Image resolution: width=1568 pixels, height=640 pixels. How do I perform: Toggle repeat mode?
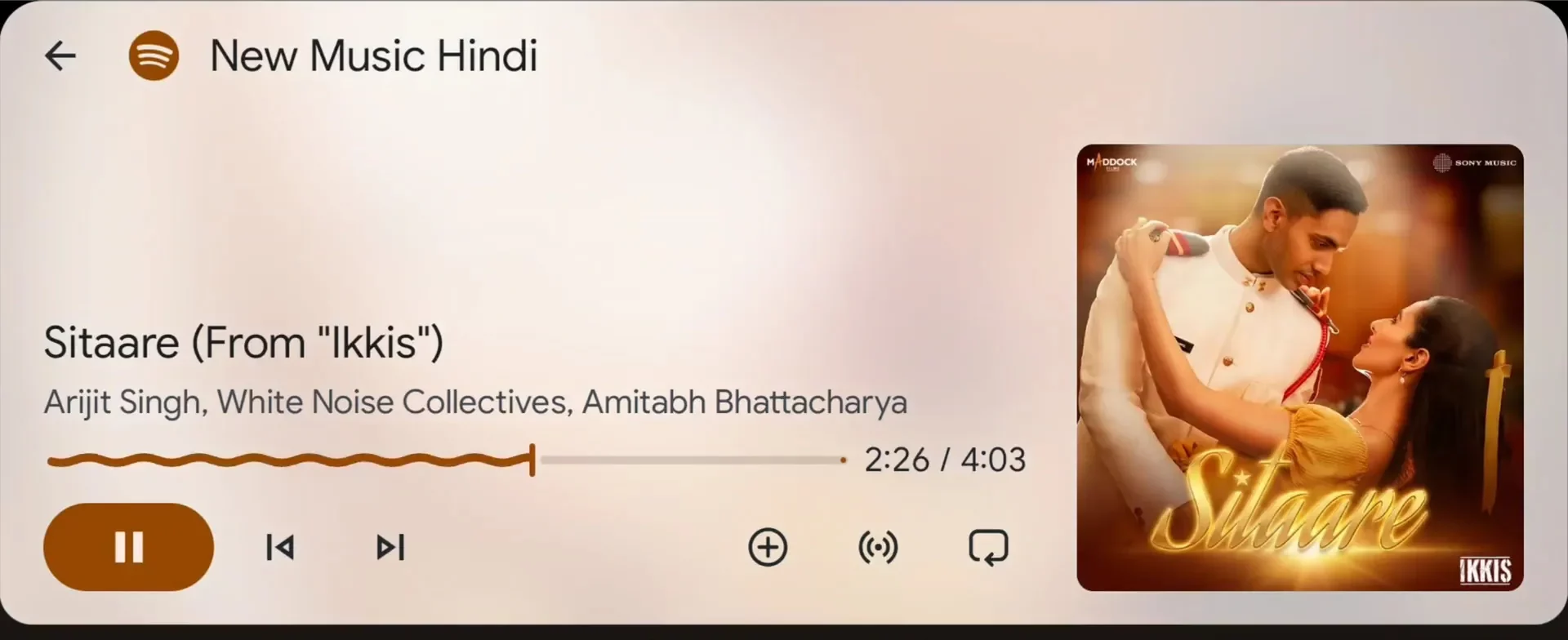click(x=988, y=547)
